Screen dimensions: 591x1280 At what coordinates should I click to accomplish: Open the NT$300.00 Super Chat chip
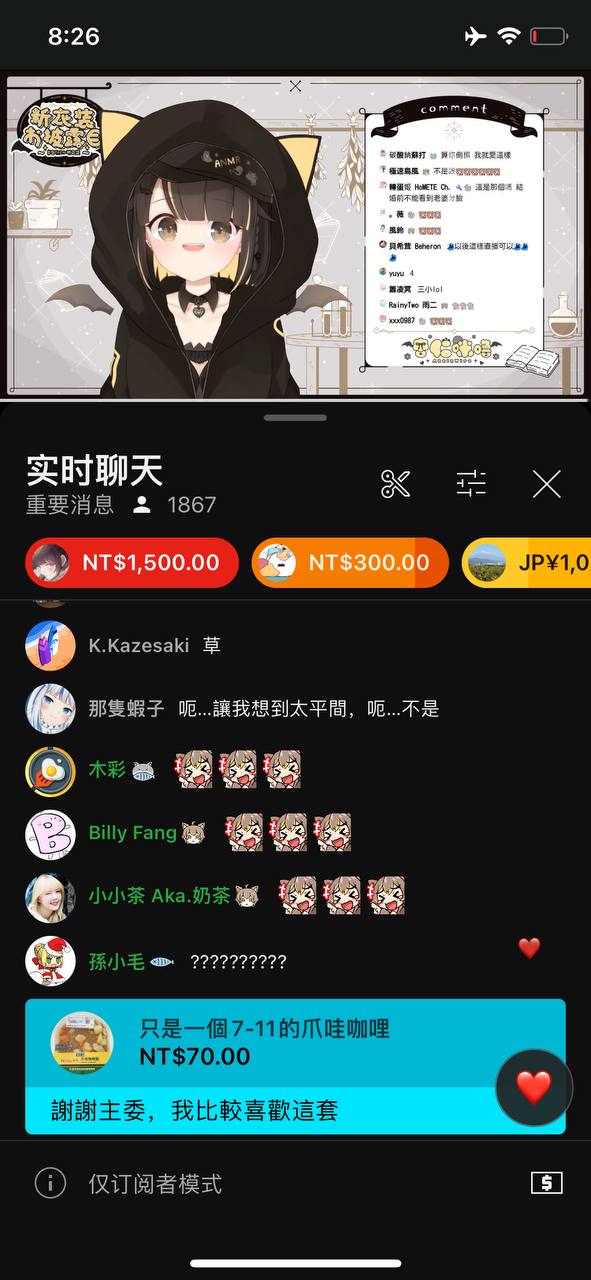click(350, 562)
